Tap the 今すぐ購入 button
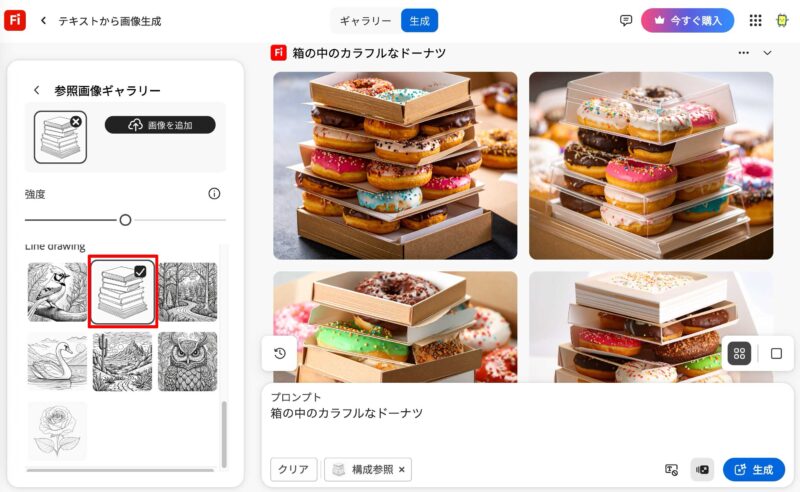800x492 pixels. (x=688, y=20)
